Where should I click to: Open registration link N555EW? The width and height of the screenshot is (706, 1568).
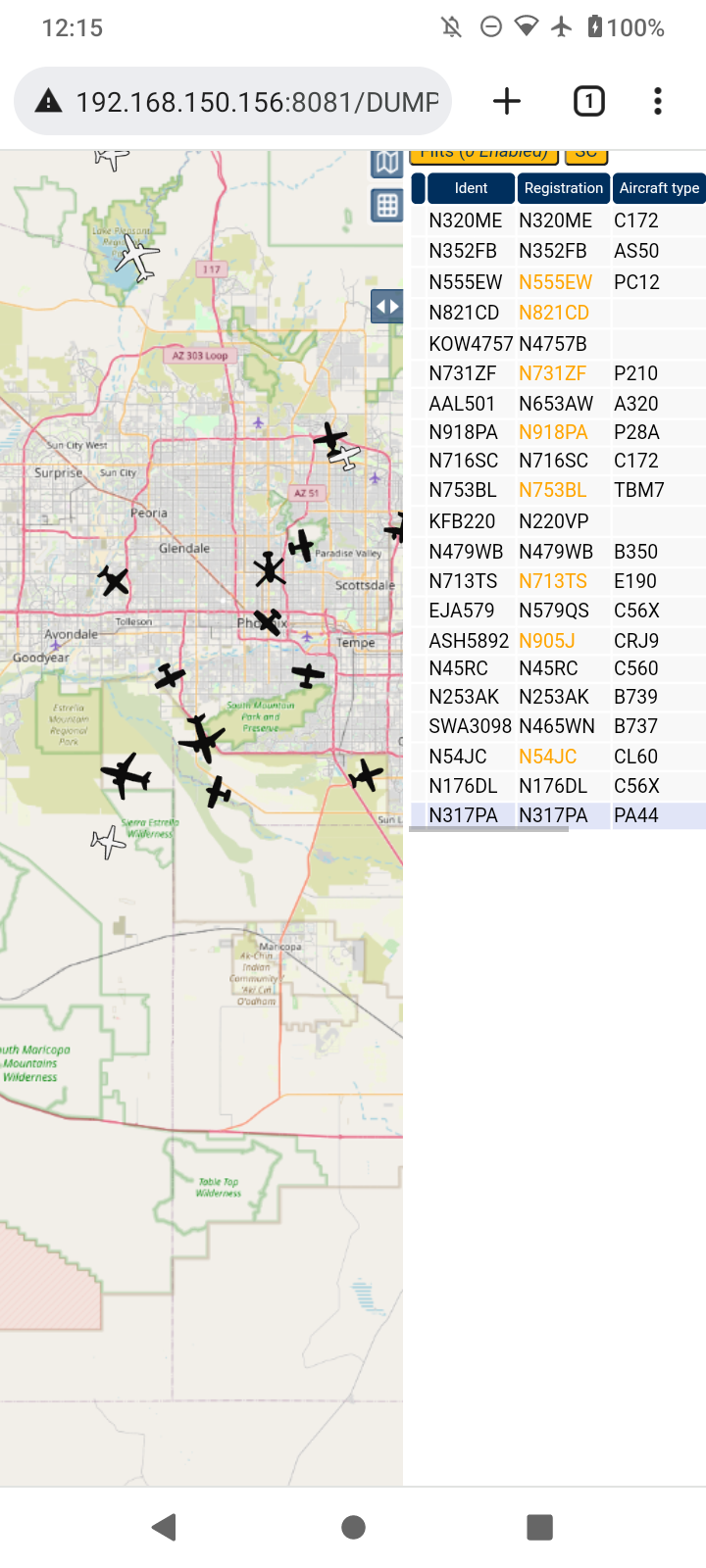point(555,282)
